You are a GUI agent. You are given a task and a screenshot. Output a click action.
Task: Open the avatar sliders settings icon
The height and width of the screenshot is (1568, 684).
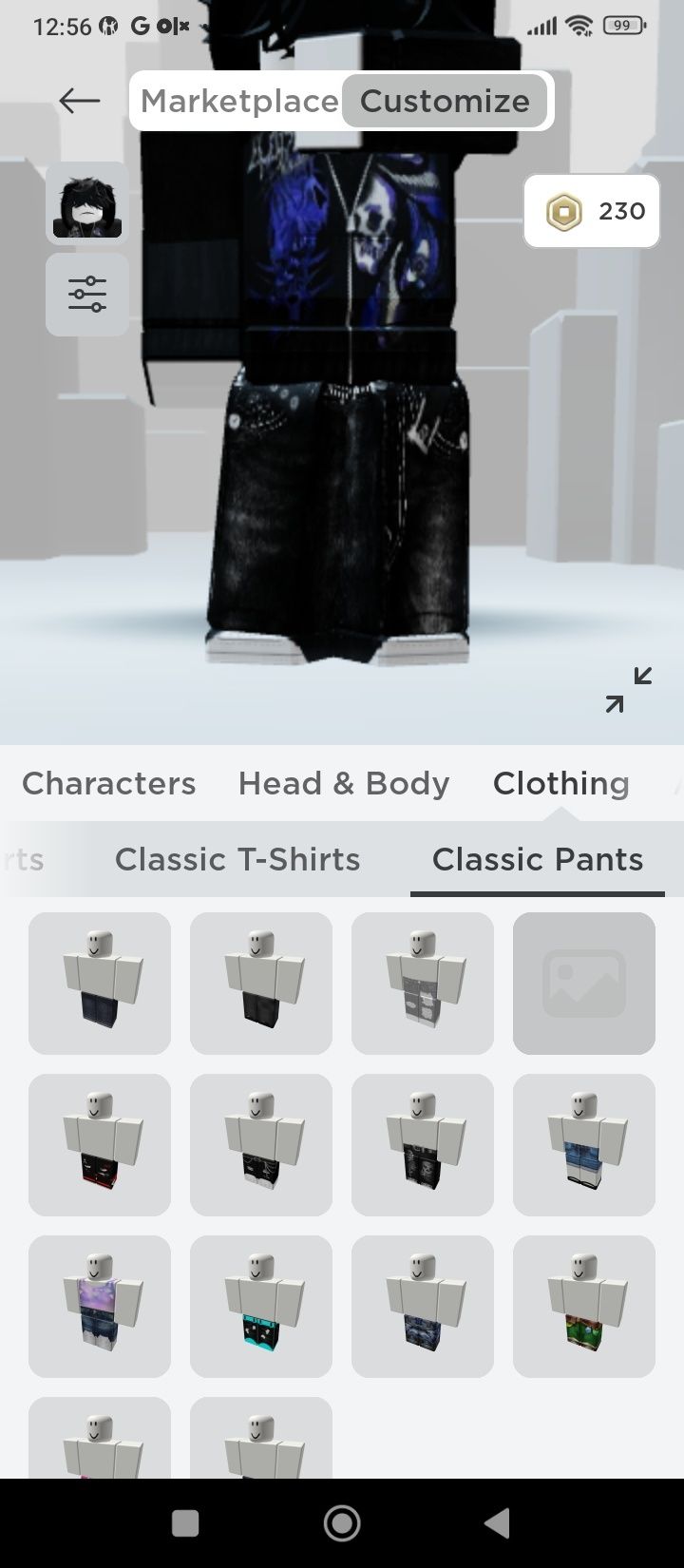86,295
